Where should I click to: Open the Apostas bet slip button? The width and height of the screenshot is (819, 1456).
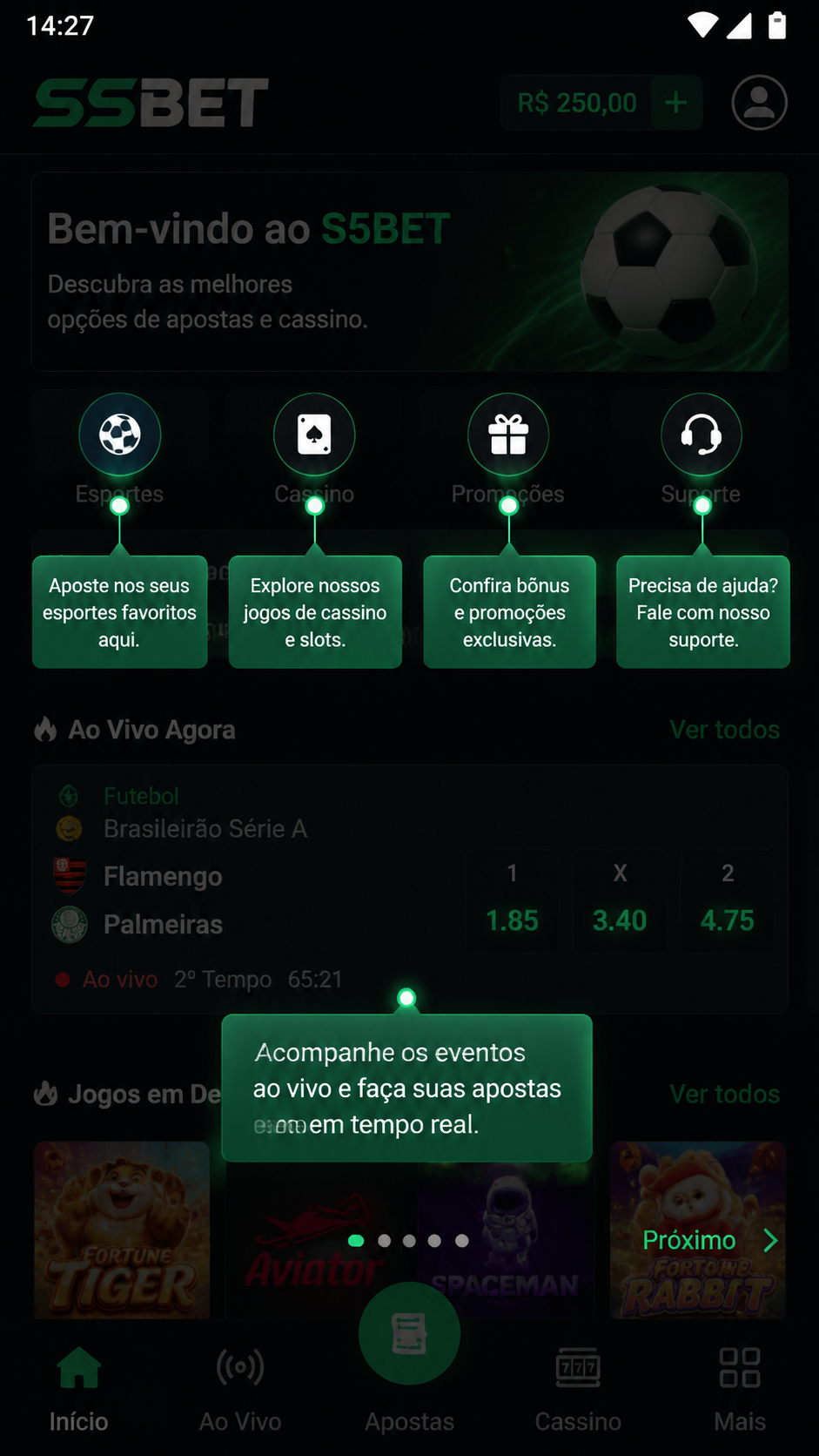point(409,1334)
